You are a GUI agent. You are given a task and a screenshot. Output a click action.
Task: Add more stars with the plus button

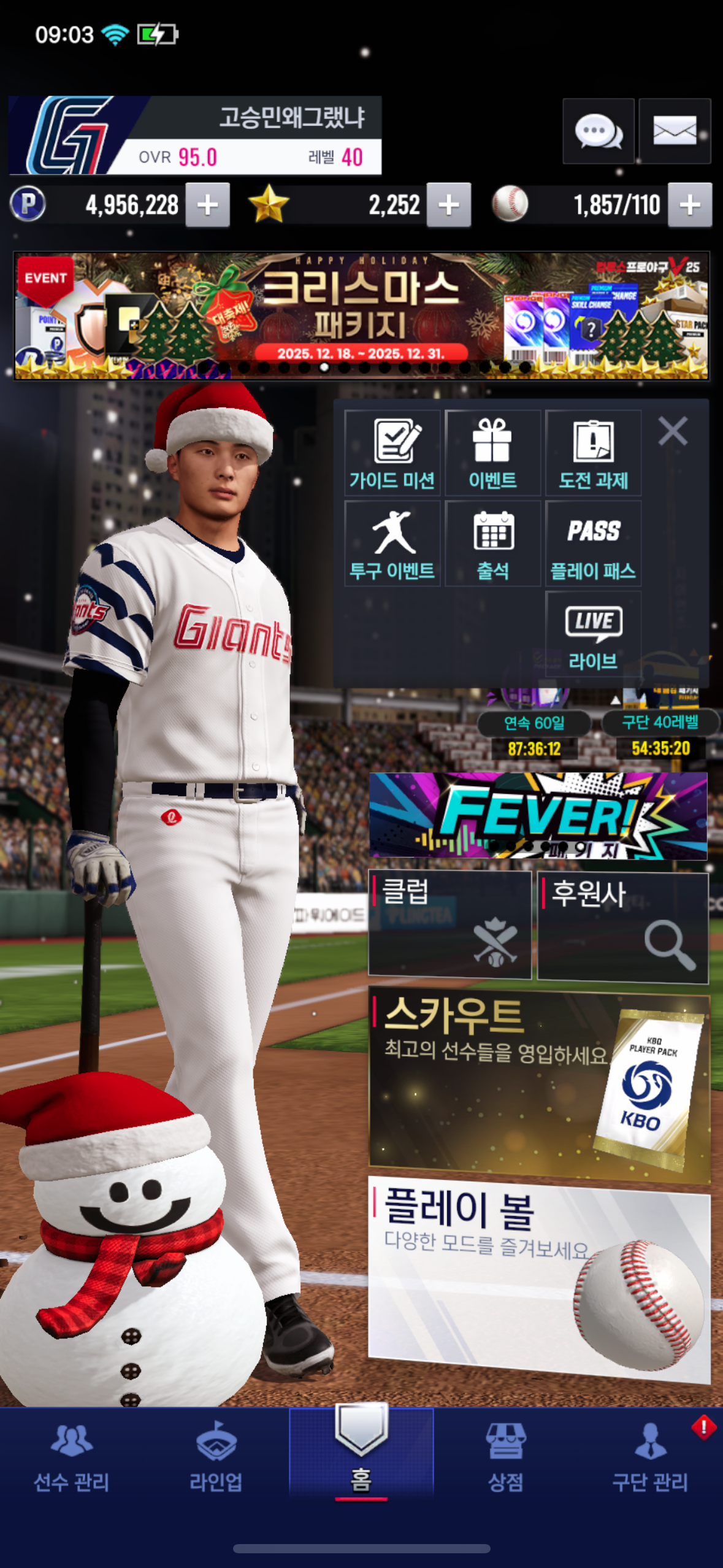(449, 205)
